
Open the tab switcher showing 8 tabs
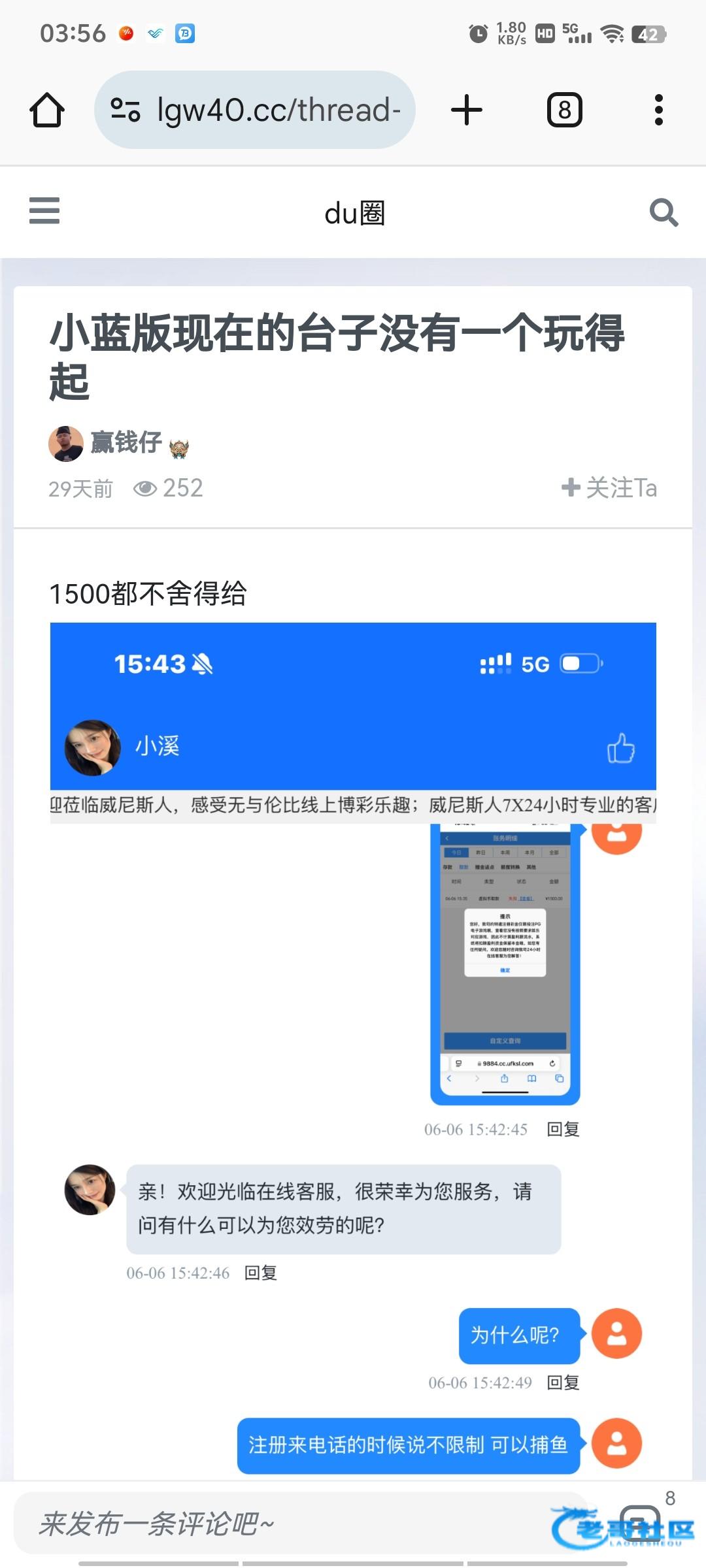(x=565, y=110)
